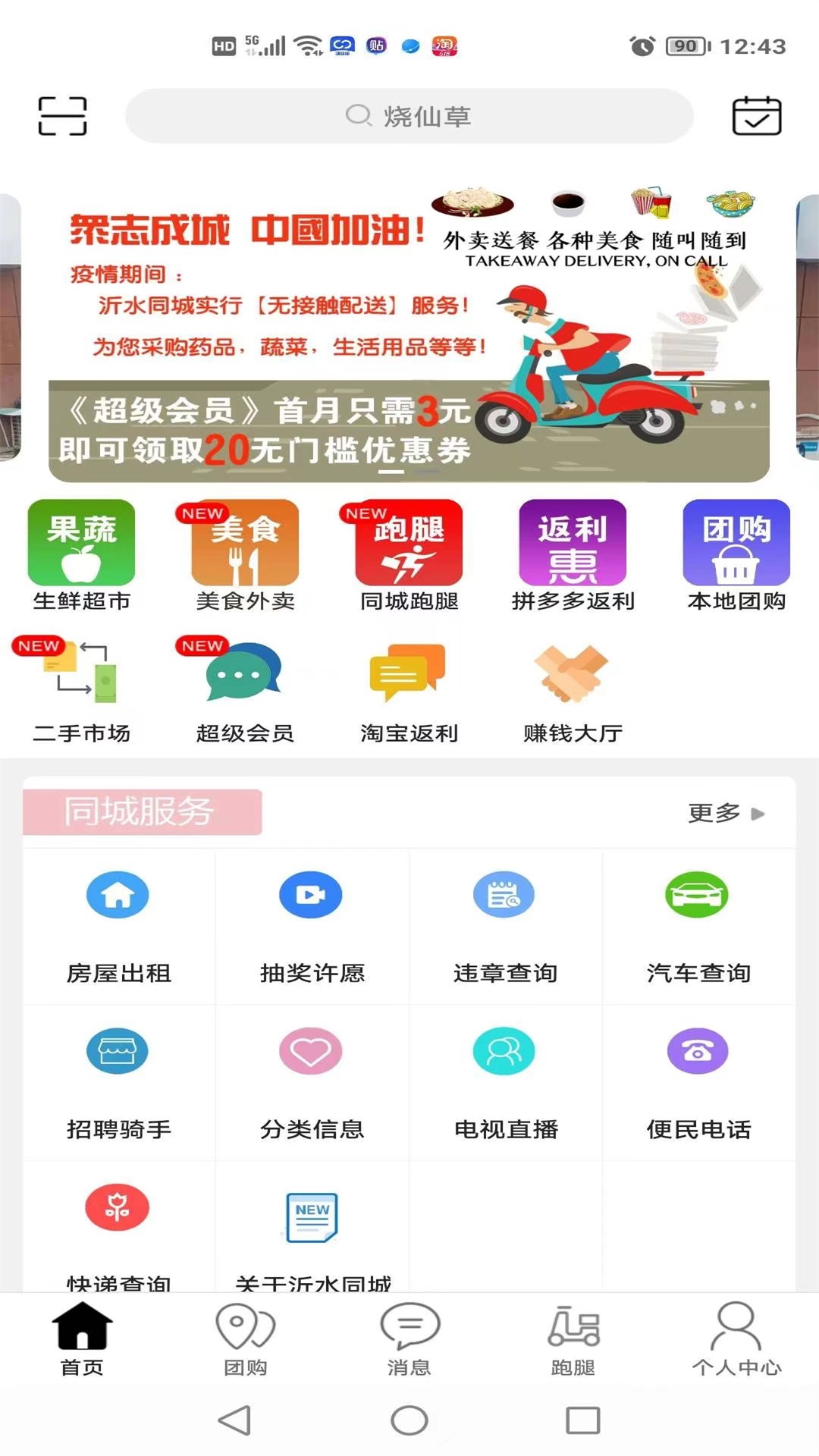This screenshot has width=819, height=1456.
Task: Open the 赚钱大厅 earning hall
Action: [571, 690]
